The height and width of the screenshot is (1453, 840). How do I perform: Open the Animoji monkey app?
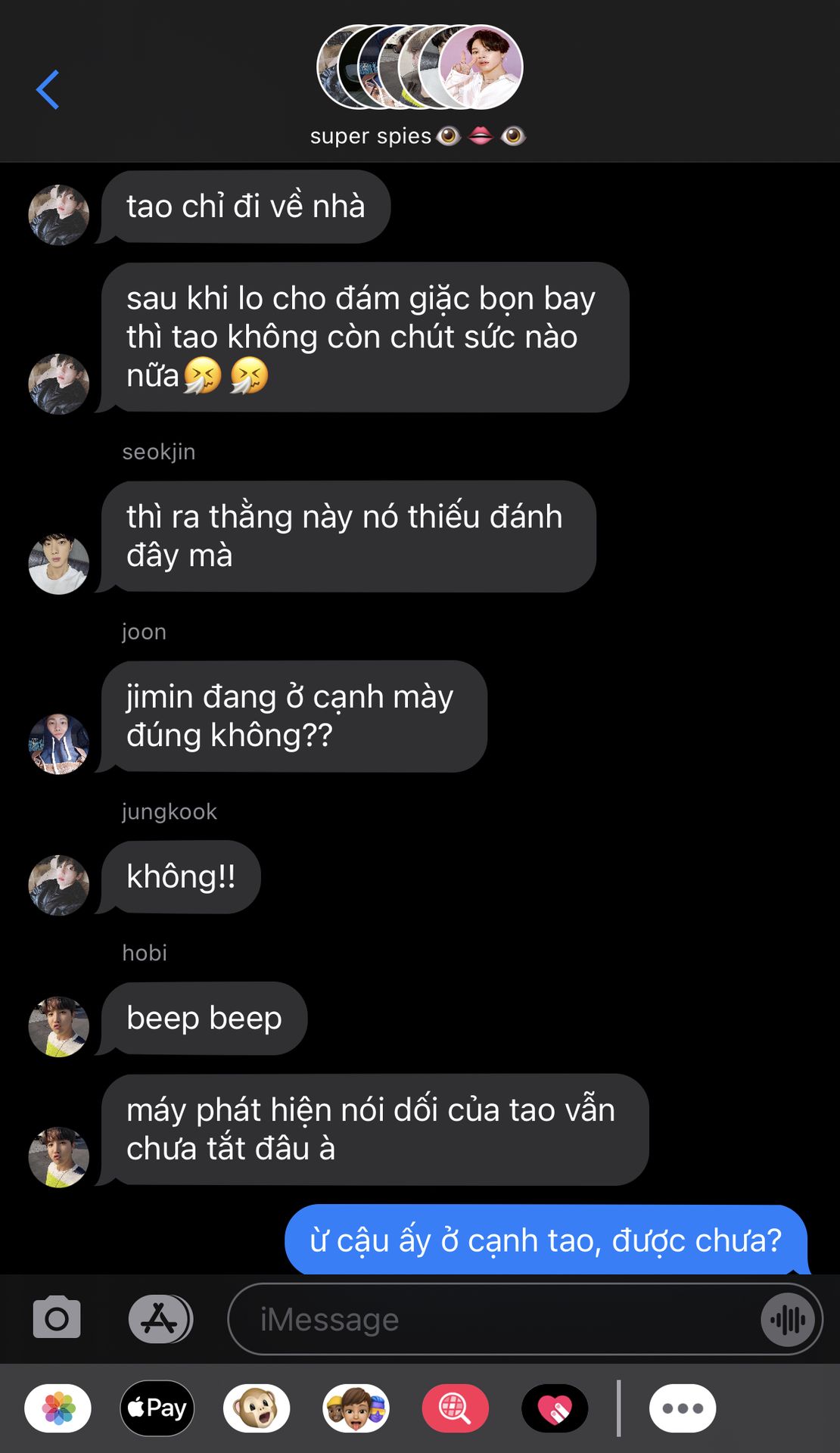pos(257,1408)
